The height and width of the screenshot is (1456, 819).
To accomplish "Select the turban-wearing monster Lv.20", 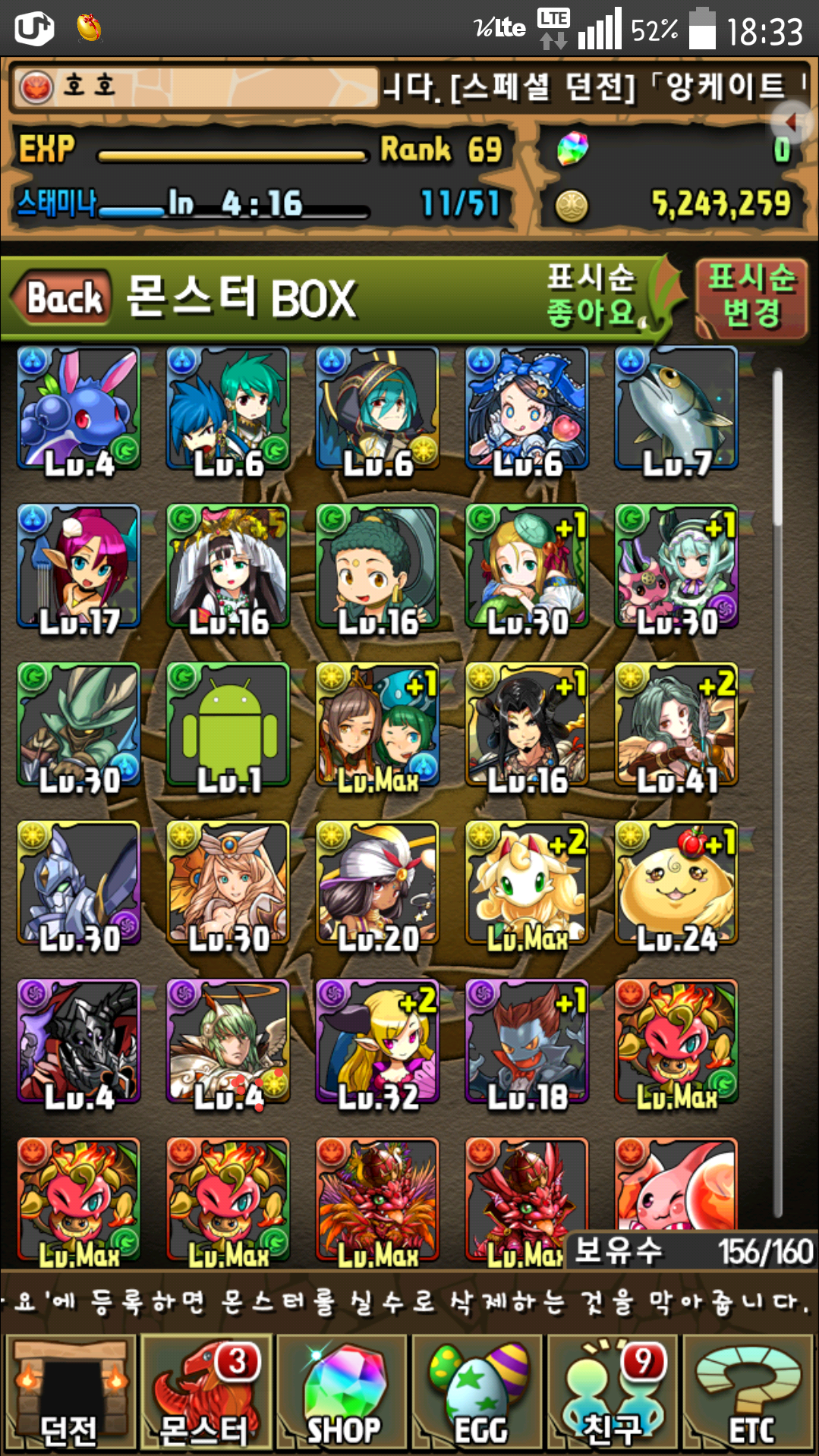I will pos(377,884).
